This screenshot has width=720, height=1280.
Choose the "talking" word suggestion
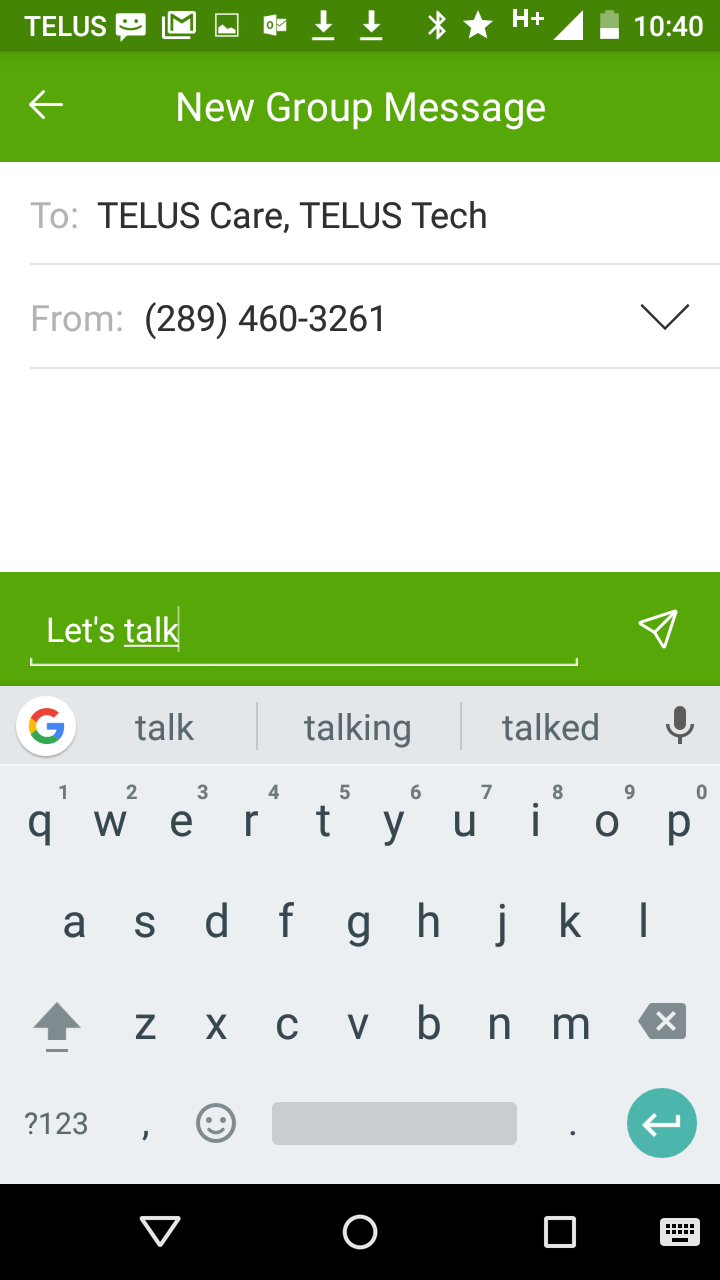click(358, 727)
